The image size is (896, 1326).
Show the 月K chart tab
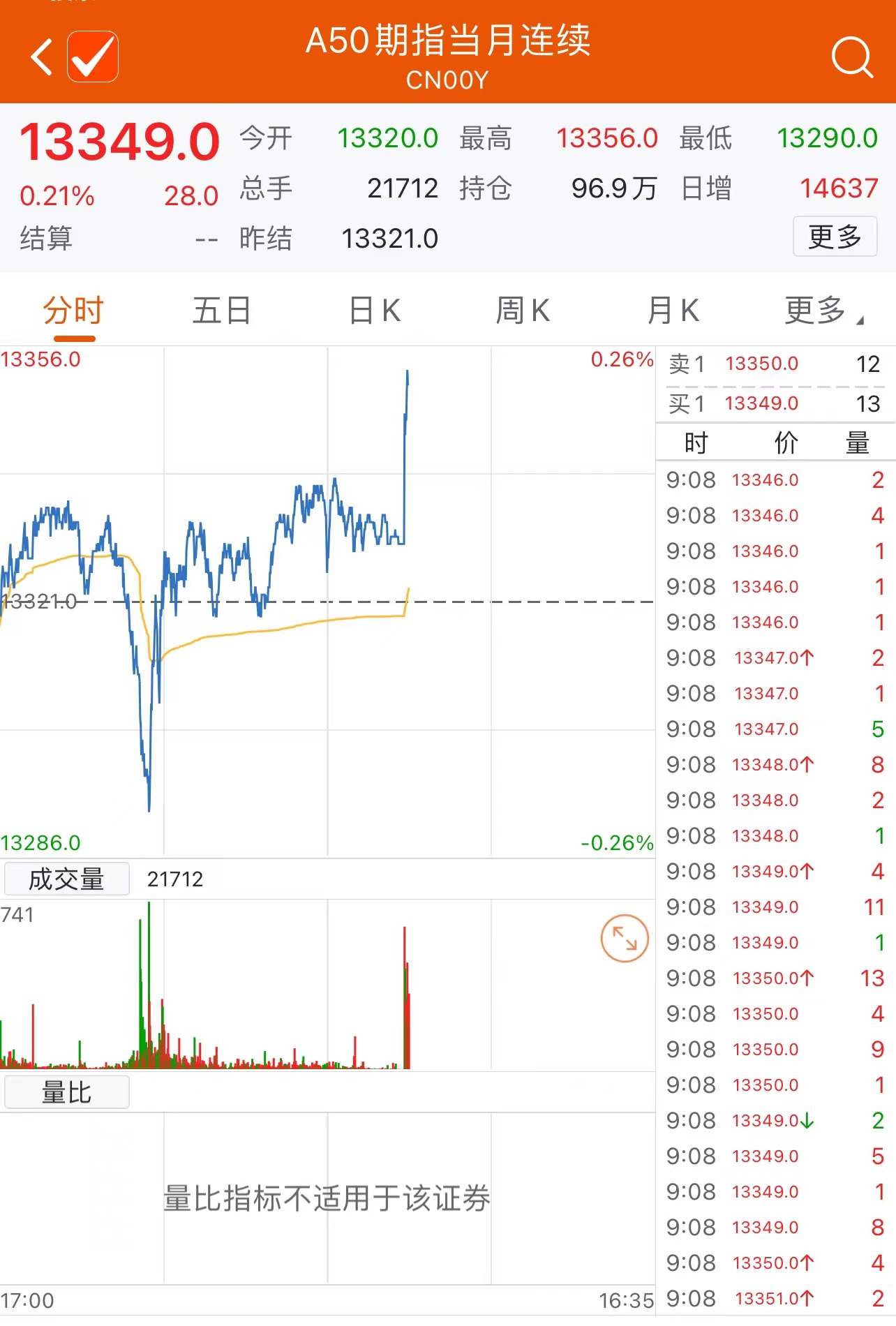(673, 311)
